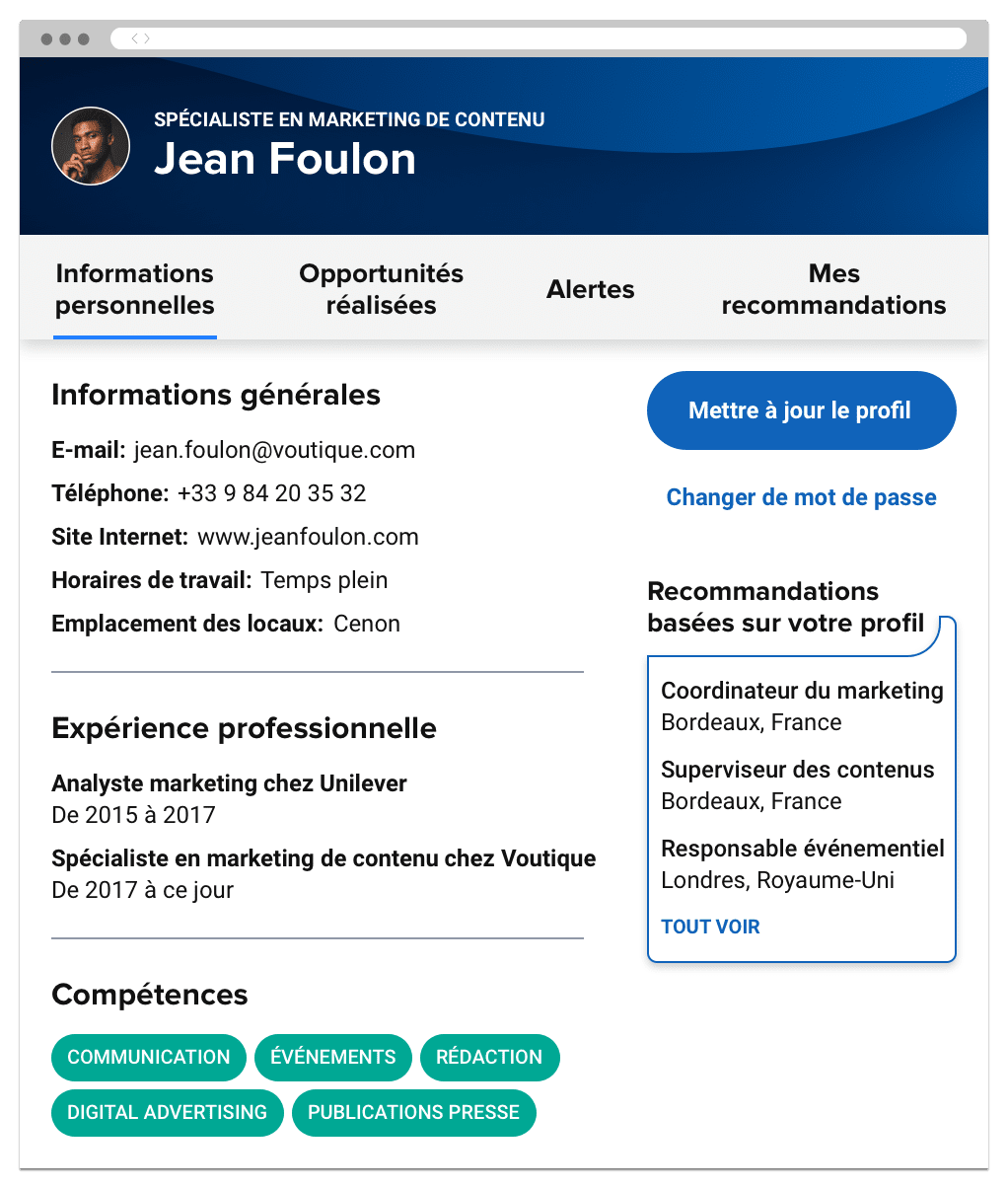Screen dimensions: 1008x1188
Task: Select the DIGITAL ADVERTISING skill chip
Action: 167,1112
